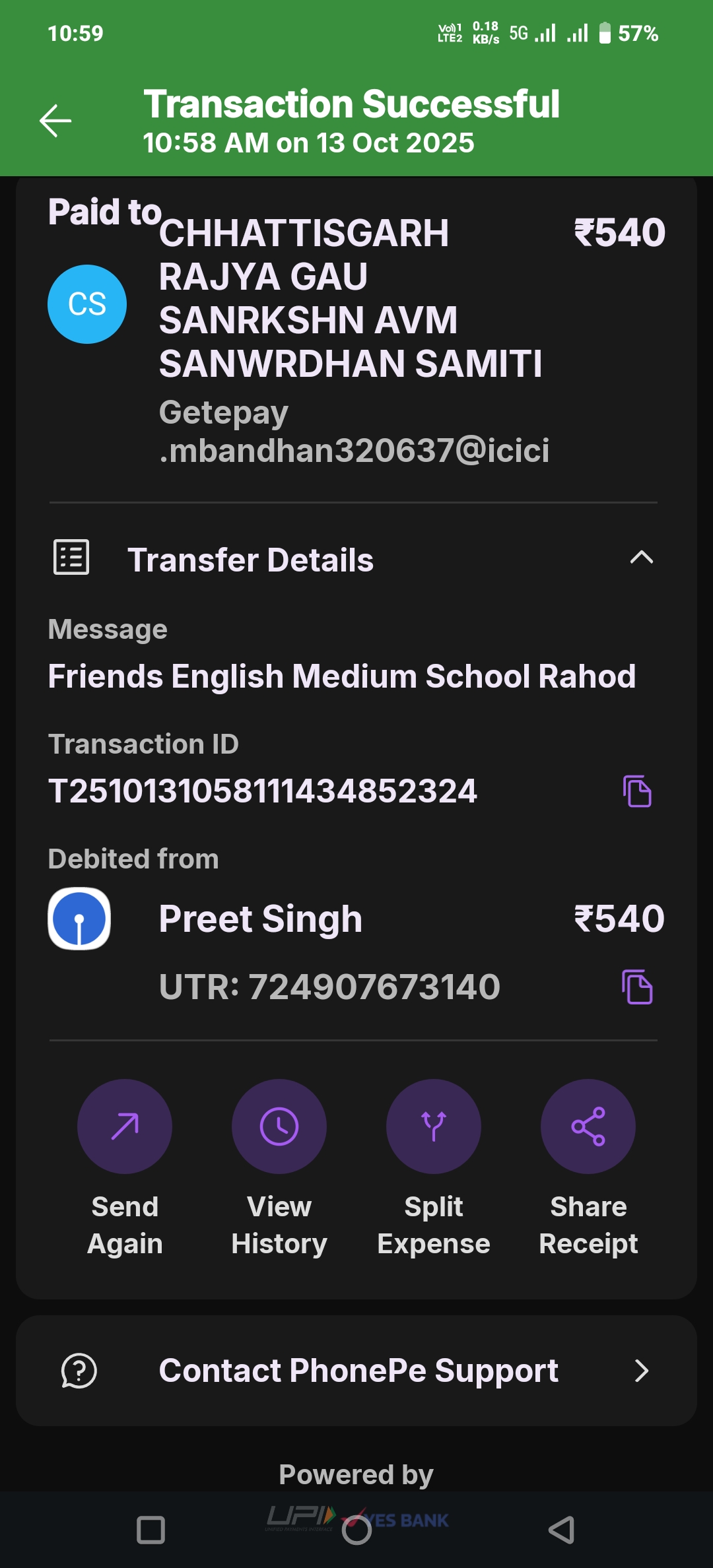Copy the Transaction ID
Image resolution: width=713 pixels, height=1568 pixels.
click(637, 791)
